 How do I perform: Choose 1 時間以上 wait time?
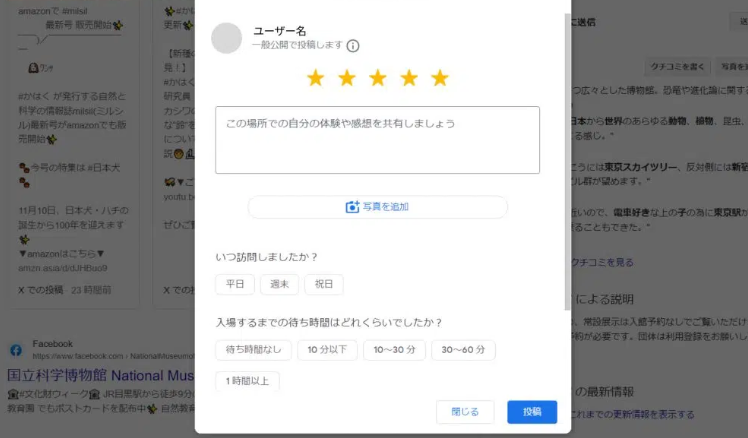(x=247, y=381)
